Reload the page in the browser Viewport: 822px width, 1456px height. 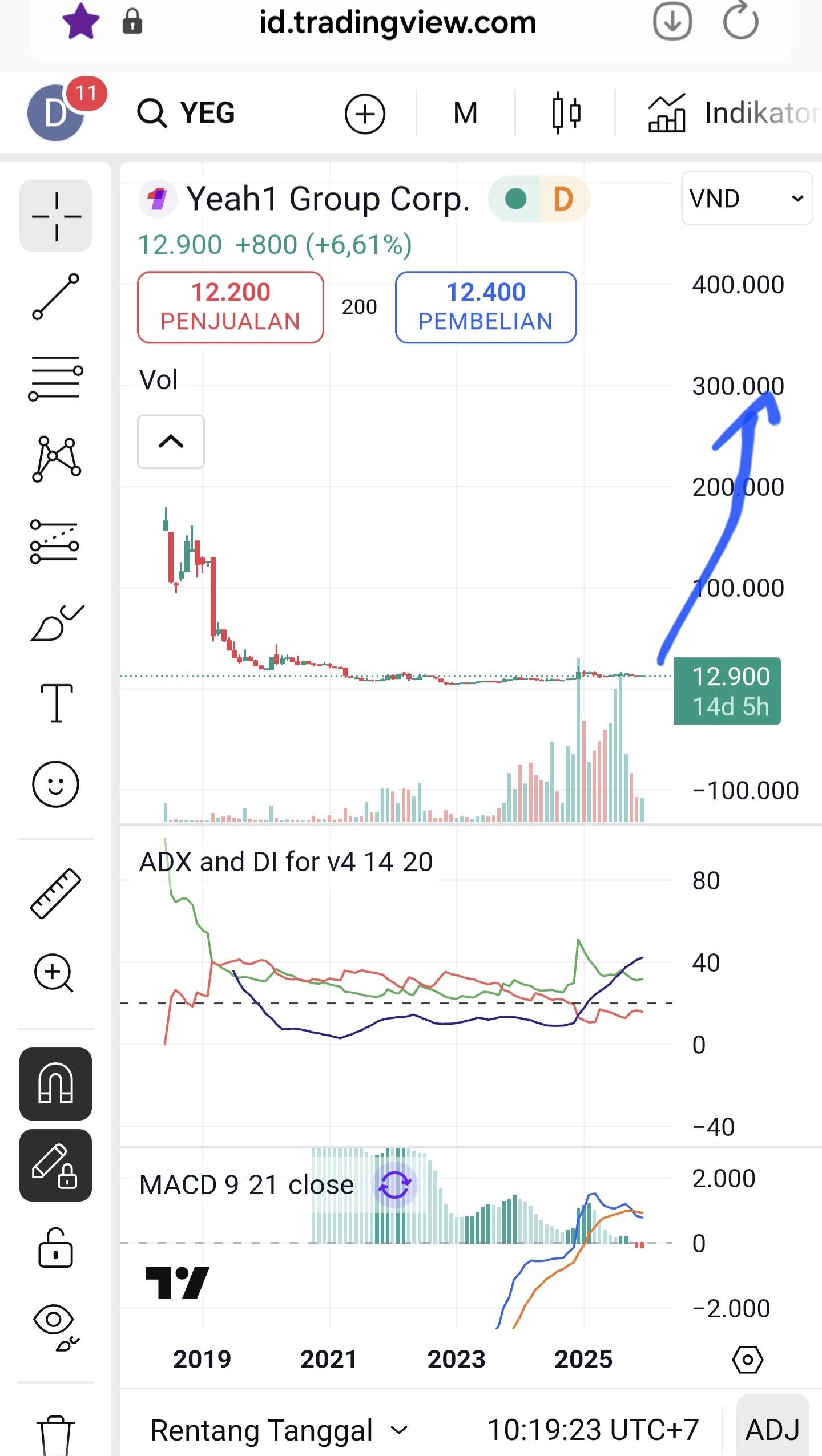click(x=740, y=22)
